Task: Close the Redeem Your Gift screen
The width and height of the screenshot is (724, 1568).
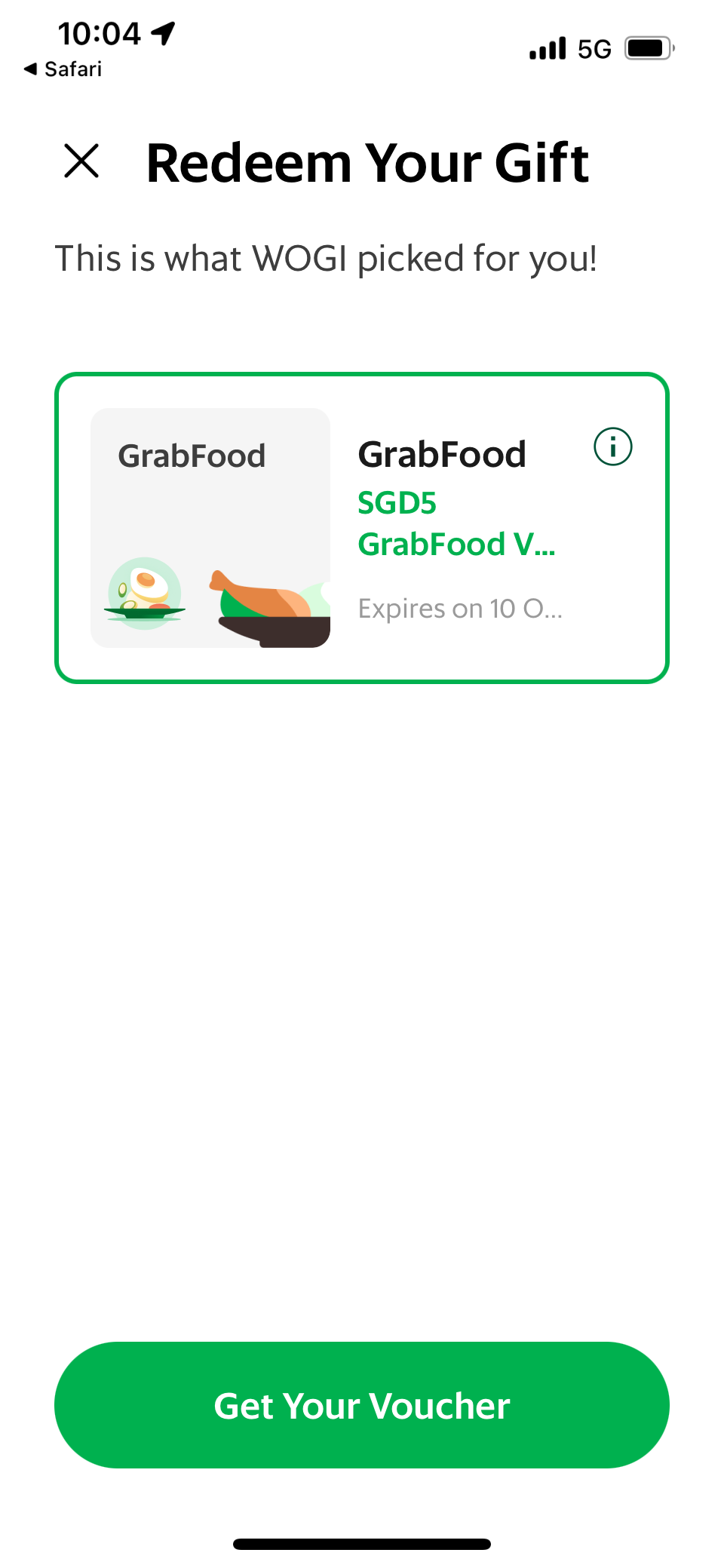Action: point(81,161)
